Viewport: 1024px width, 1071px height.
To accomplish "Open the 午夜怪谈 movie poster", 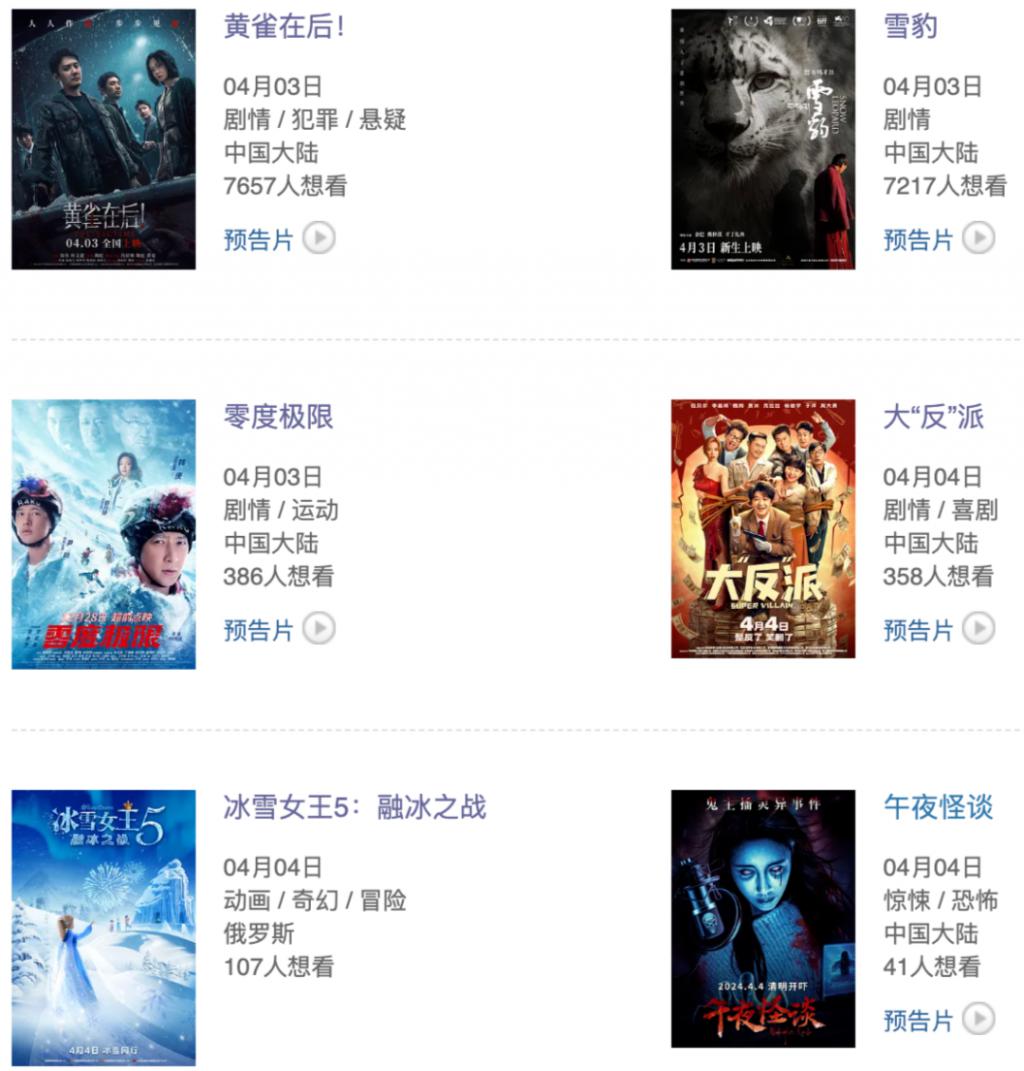I will (x=763, y=918).
